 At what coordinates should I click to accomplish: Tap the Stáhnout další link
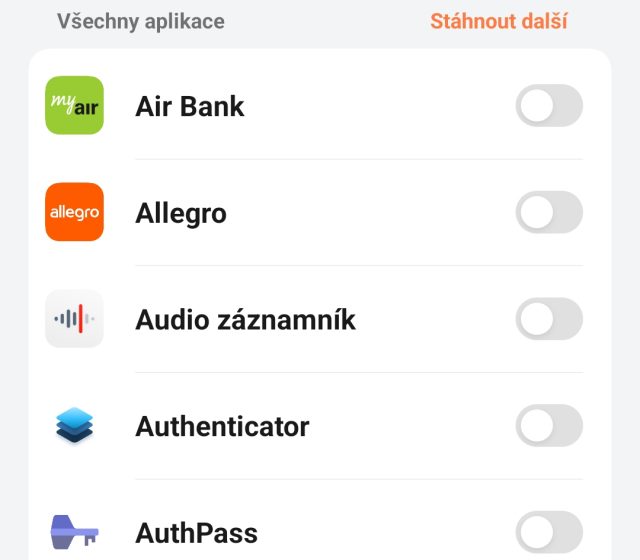(x=498, y=21)
